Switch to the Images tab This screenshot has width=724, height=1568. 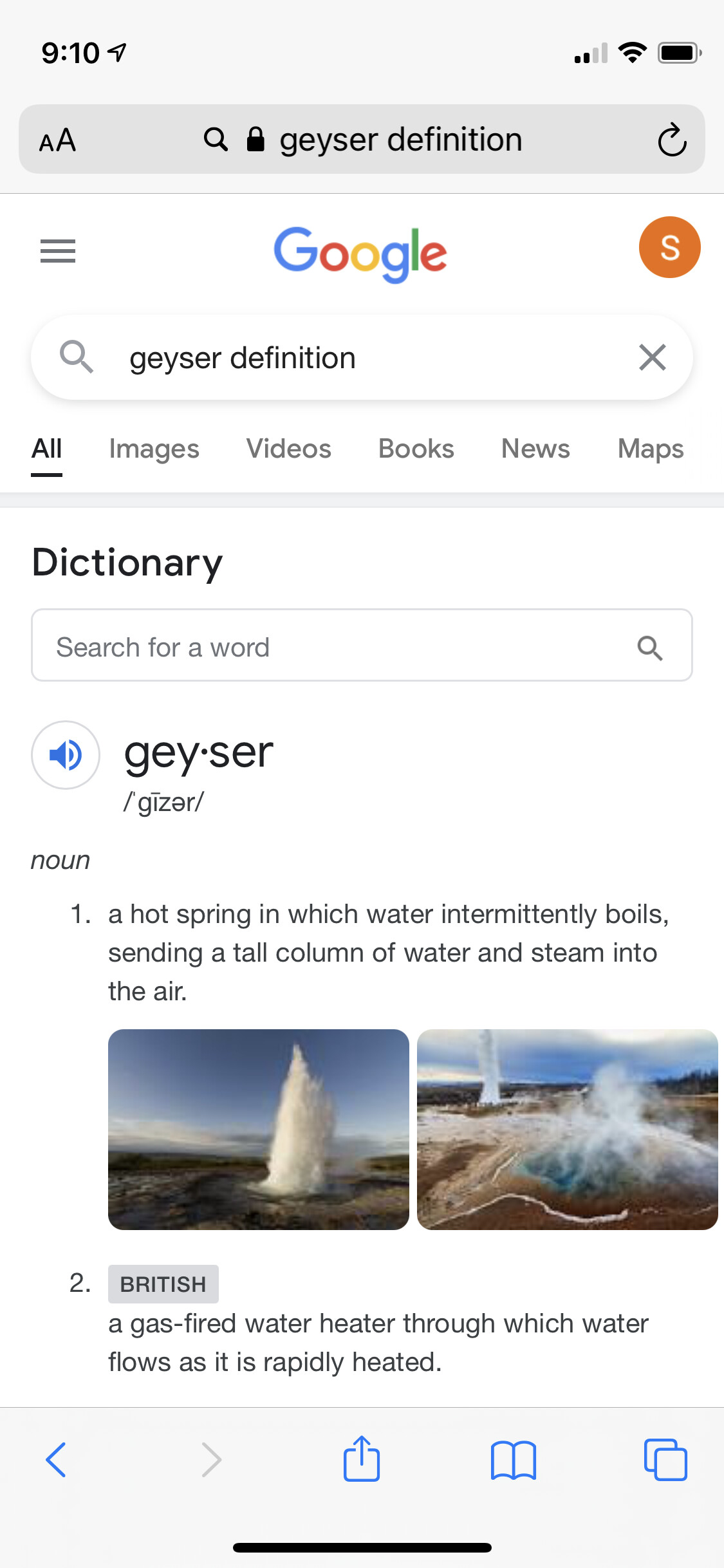[154, 449]
